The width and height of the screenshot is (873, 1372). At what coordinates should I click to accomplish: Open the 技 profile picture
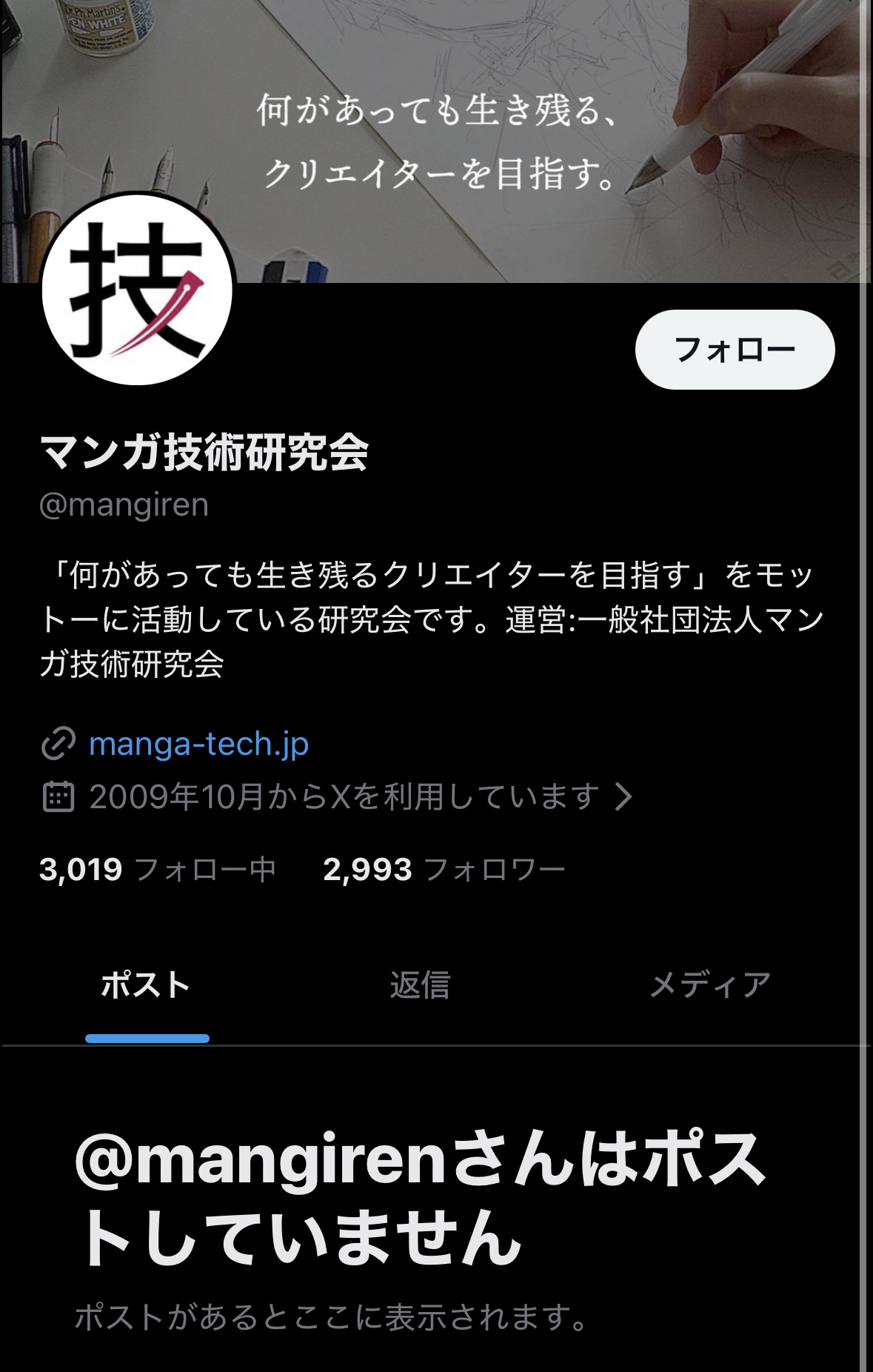(x=138, y=290)
